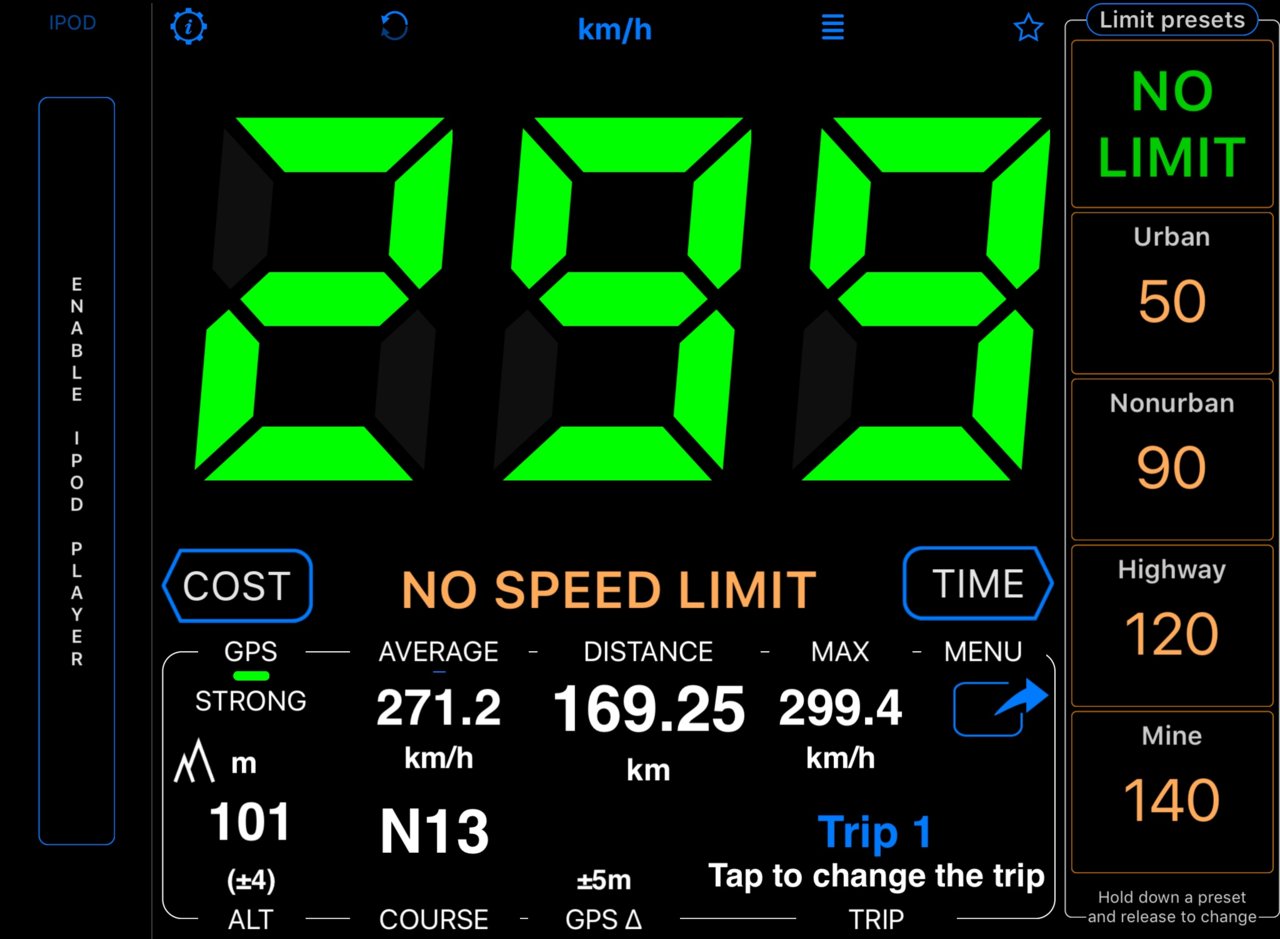The width and height of the screenshot is (1280, 939).
Task: Change the km/h speed unit
Action: [x=615, y=29]
